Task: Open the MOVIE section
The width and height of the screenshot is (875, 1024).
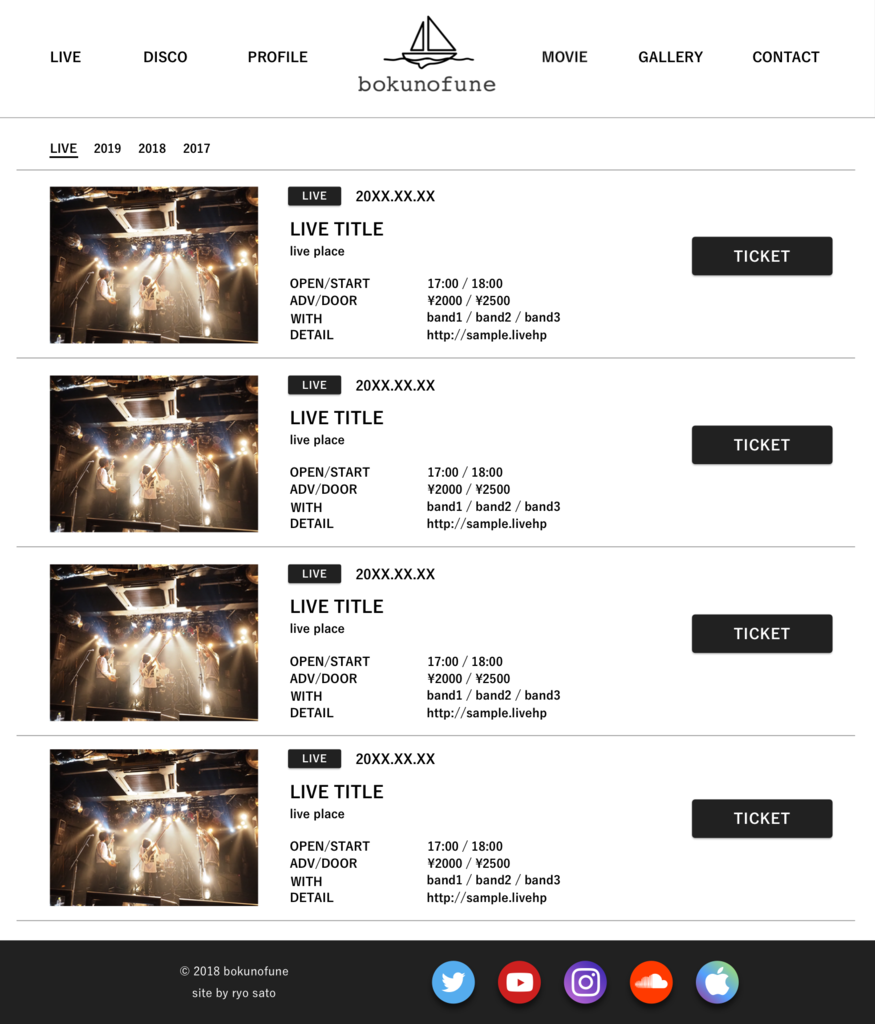Action: pyautogui.click(x=564, y=57)
